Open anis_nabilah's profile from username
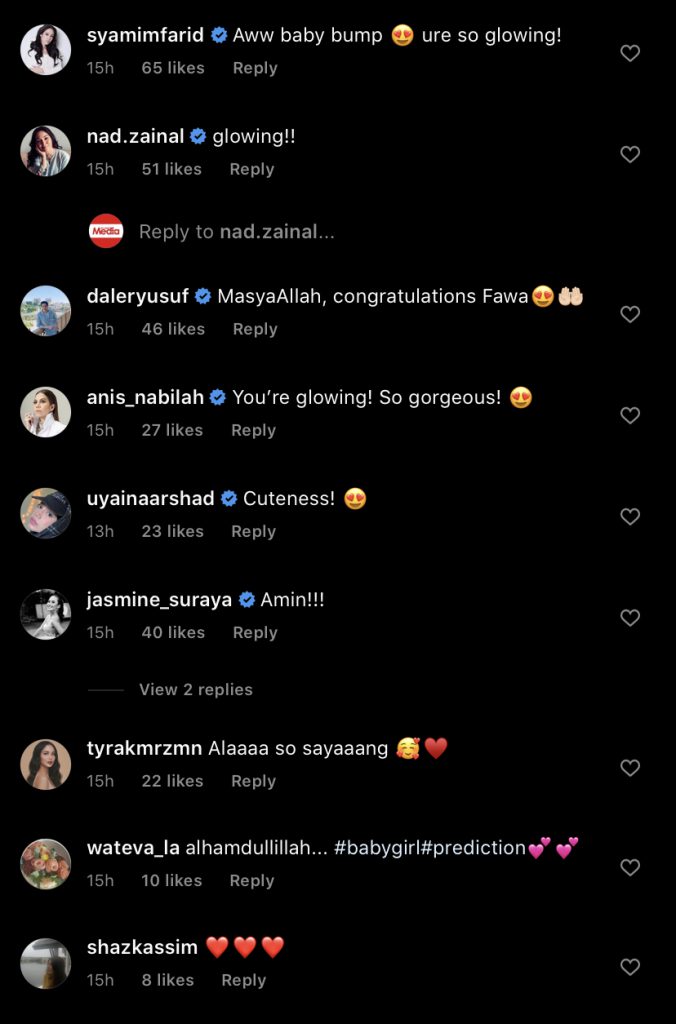The image size is (676, 1024). coord(145,397)
